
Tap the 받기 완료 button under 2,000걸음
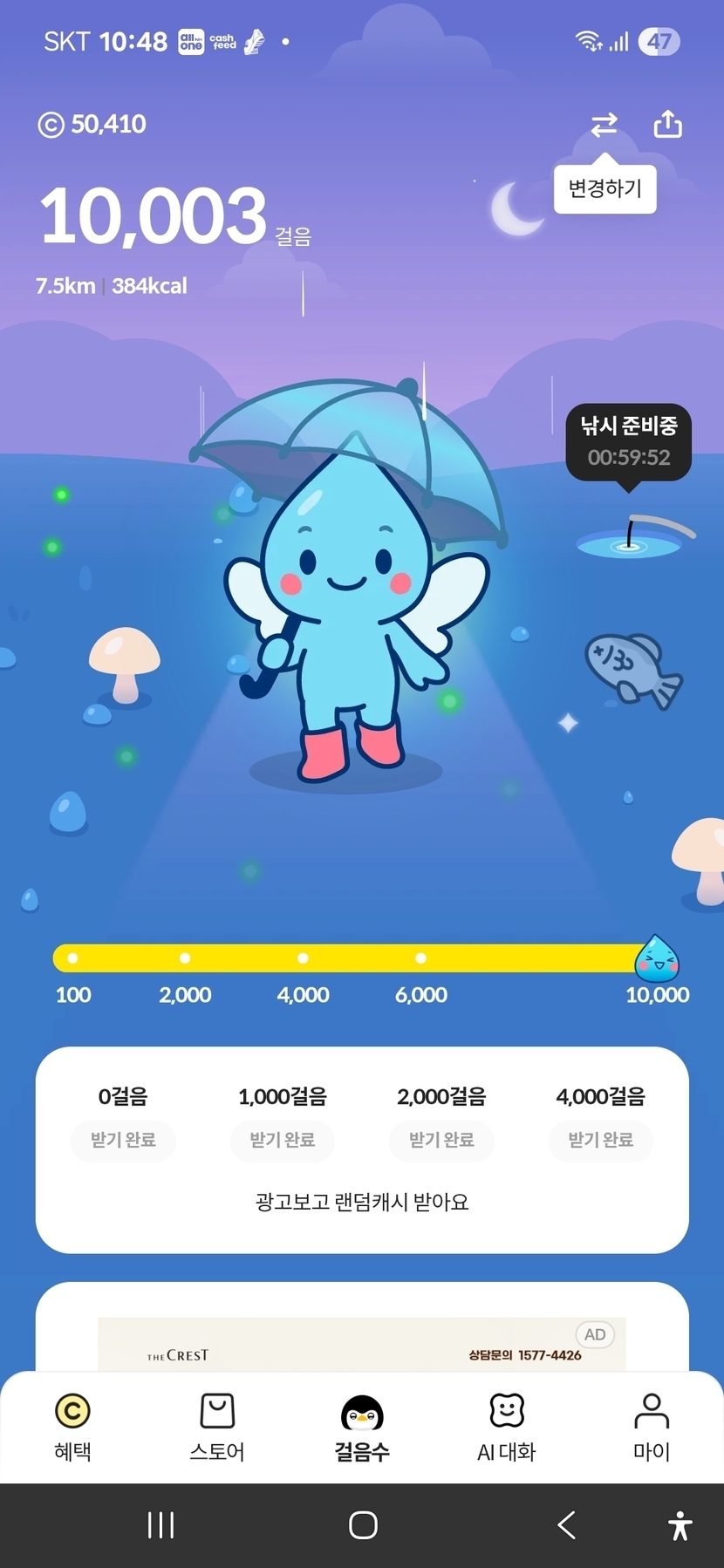(x=441, y=1140)
